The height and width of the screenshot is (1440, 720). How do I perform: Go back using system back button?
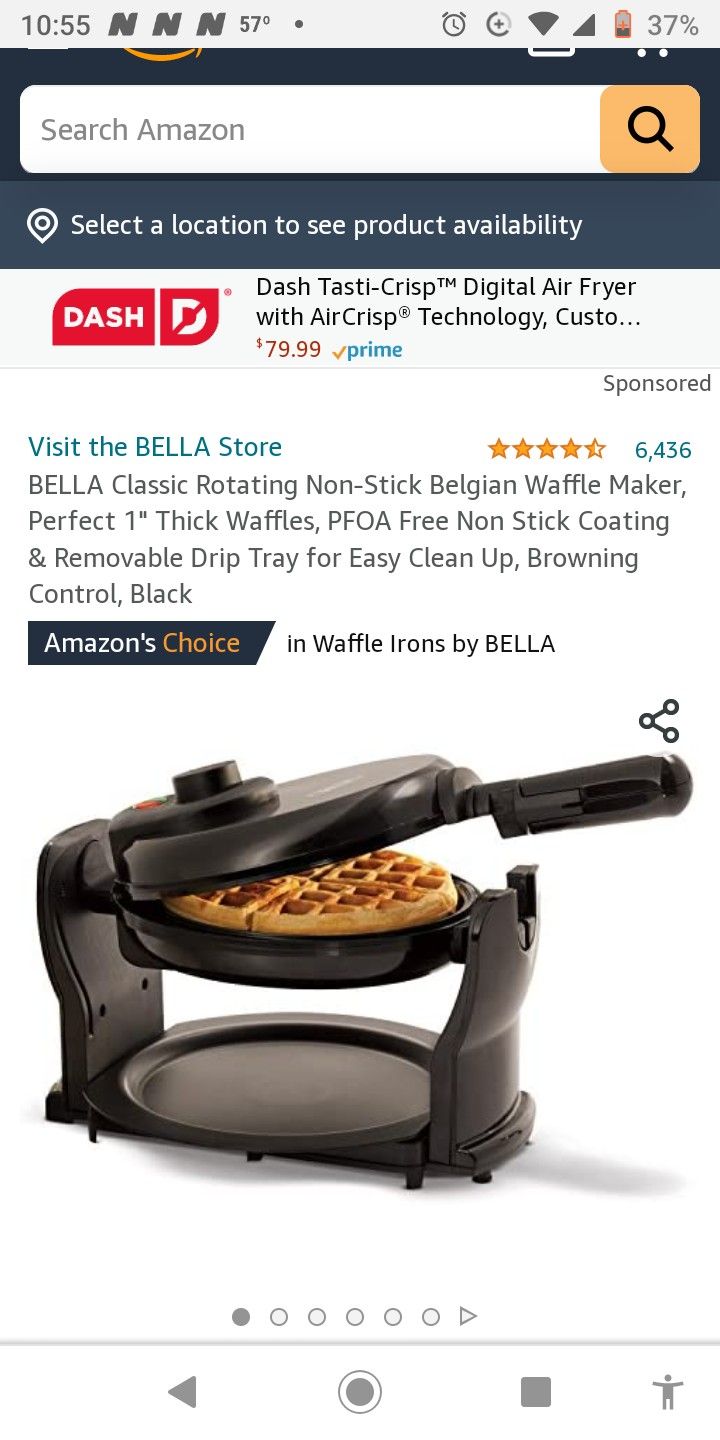[x=182, y=1392]
